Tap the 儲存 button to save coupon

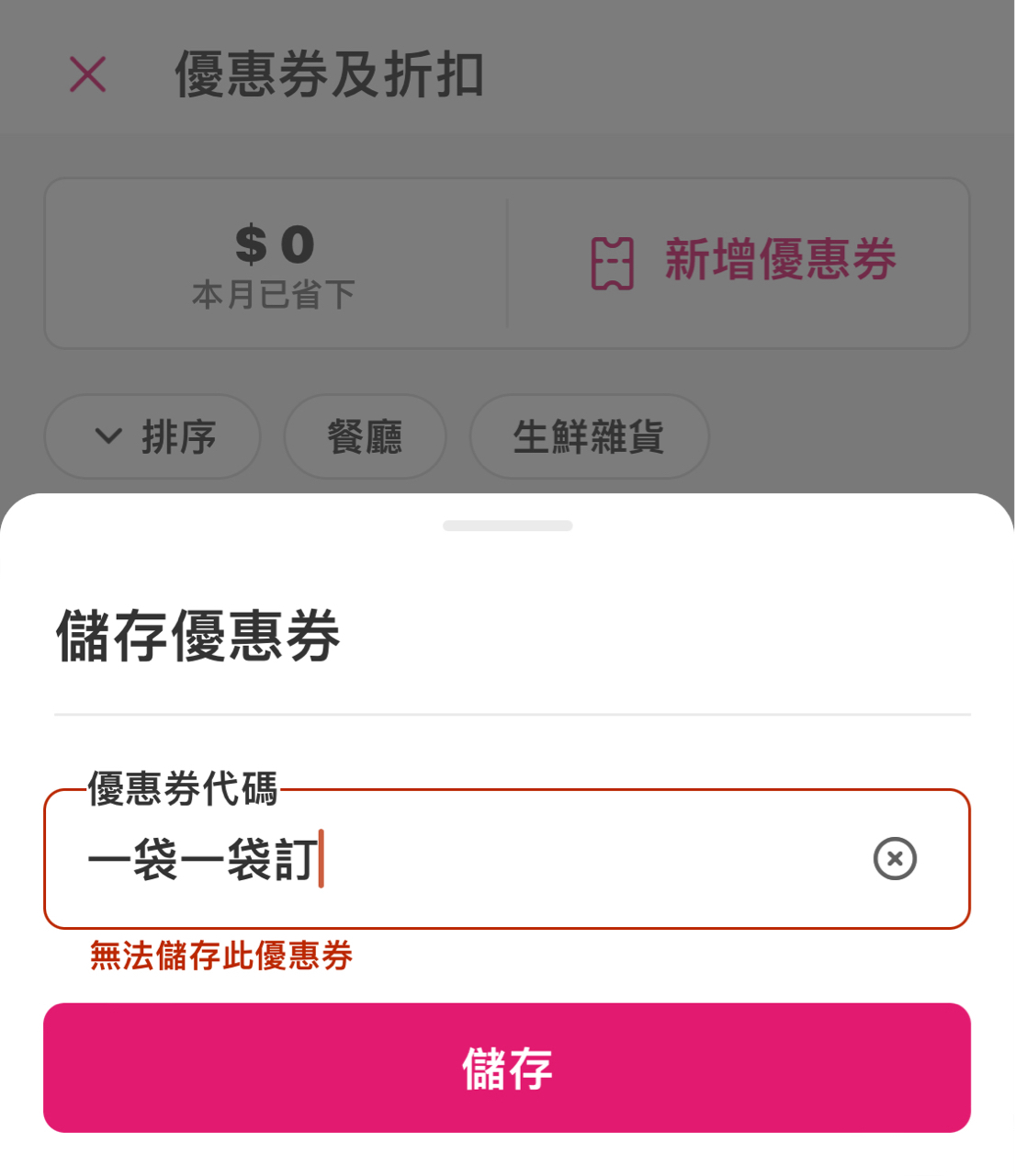click(507, 1068)
